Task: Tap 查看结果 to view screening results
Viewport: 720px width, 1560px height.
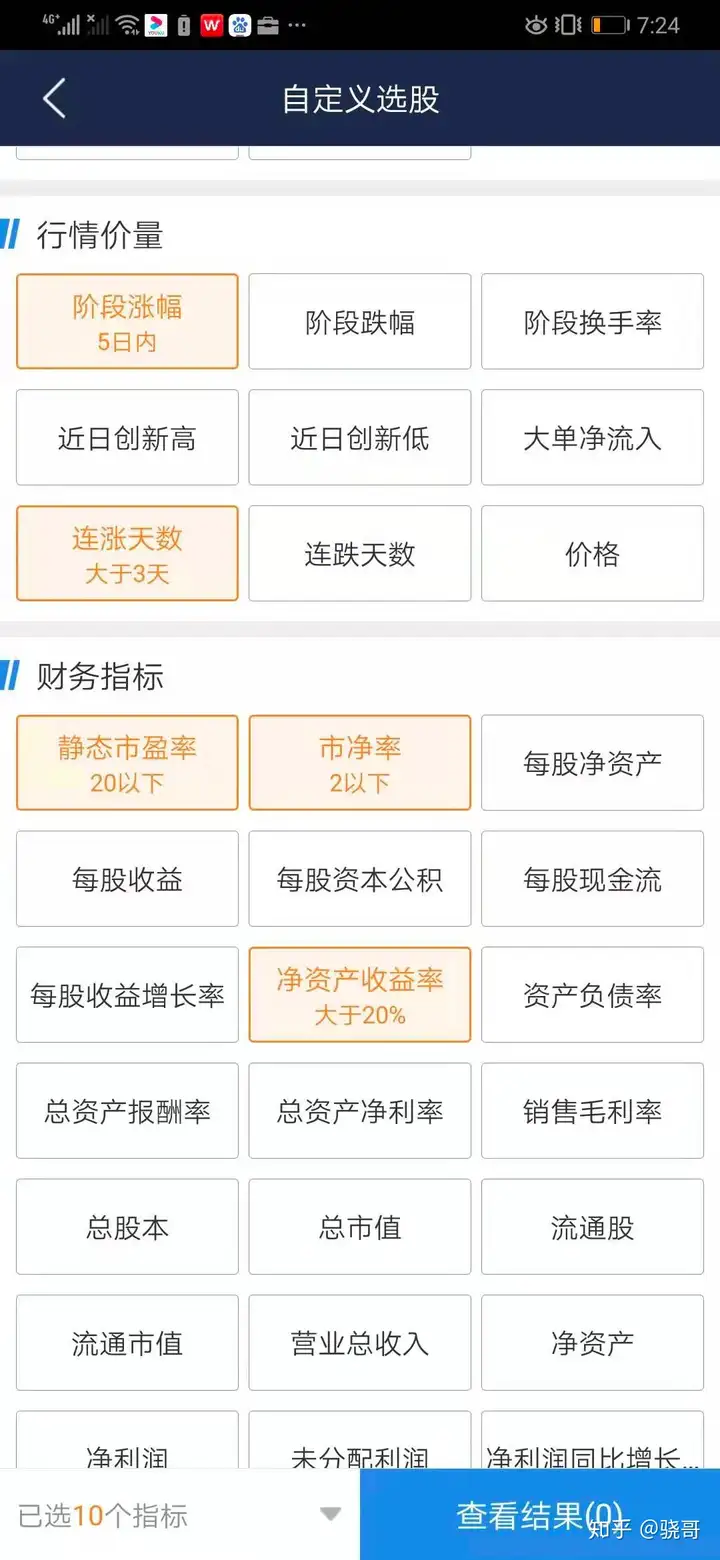Action: pos(540,1514)
